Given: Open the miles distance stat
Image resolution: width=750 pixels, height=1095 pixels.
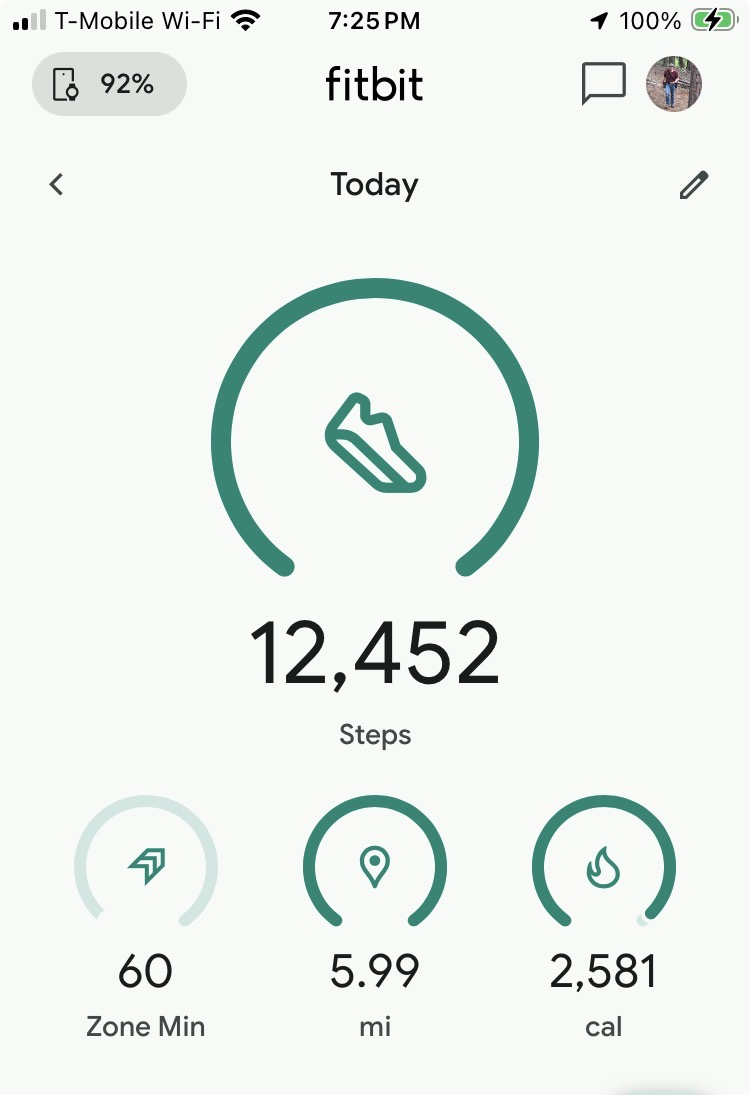Looking at the screenshot, I should coord(375,866).
